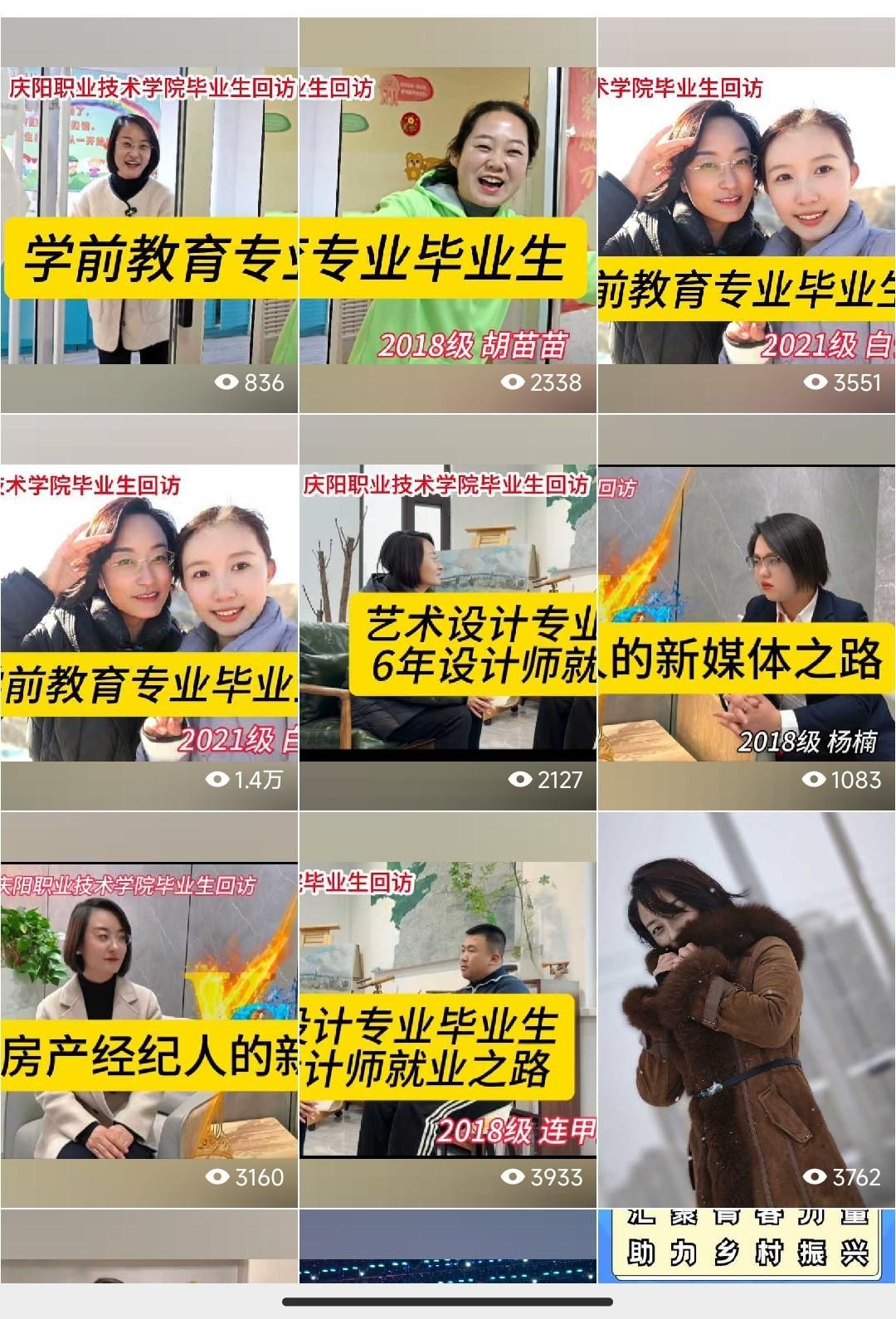Open the 艺术设计专业 video with 2127 views

click(x=448, y=614)
